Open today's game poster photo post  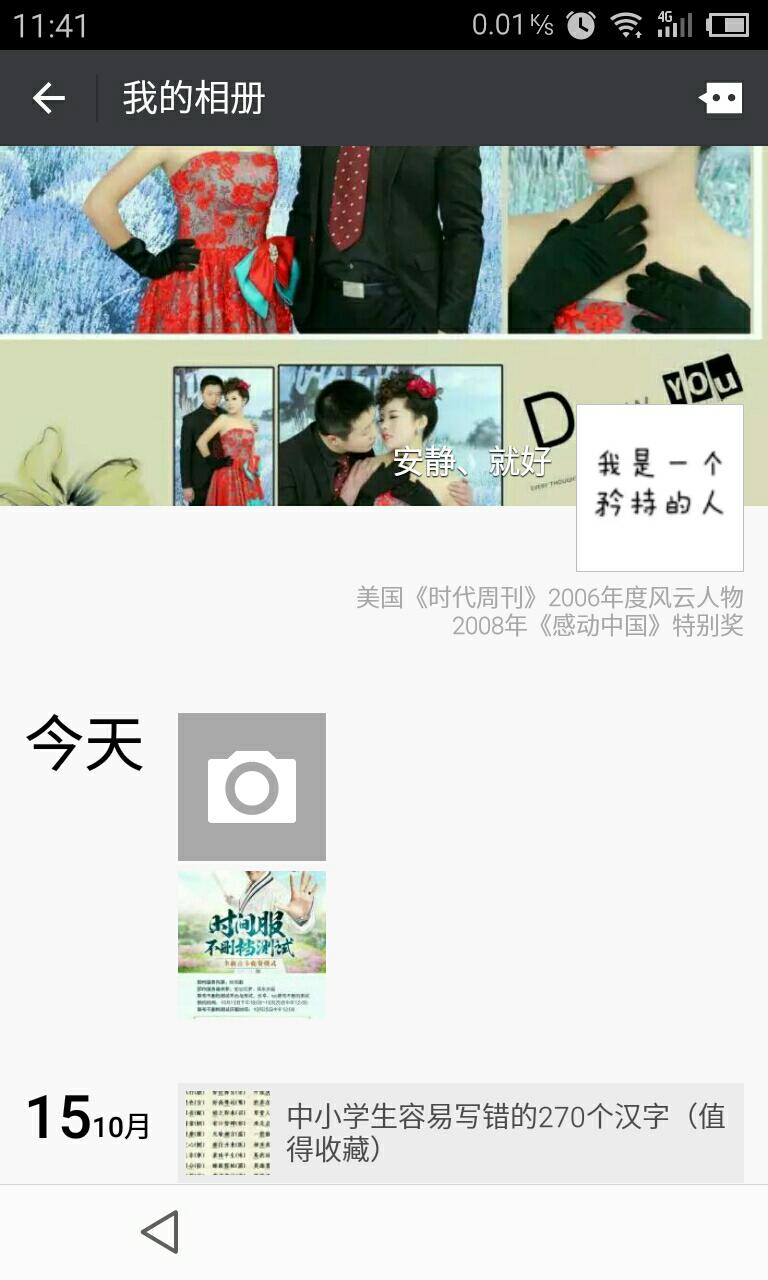pyautogui.click(x=252, y=944)
